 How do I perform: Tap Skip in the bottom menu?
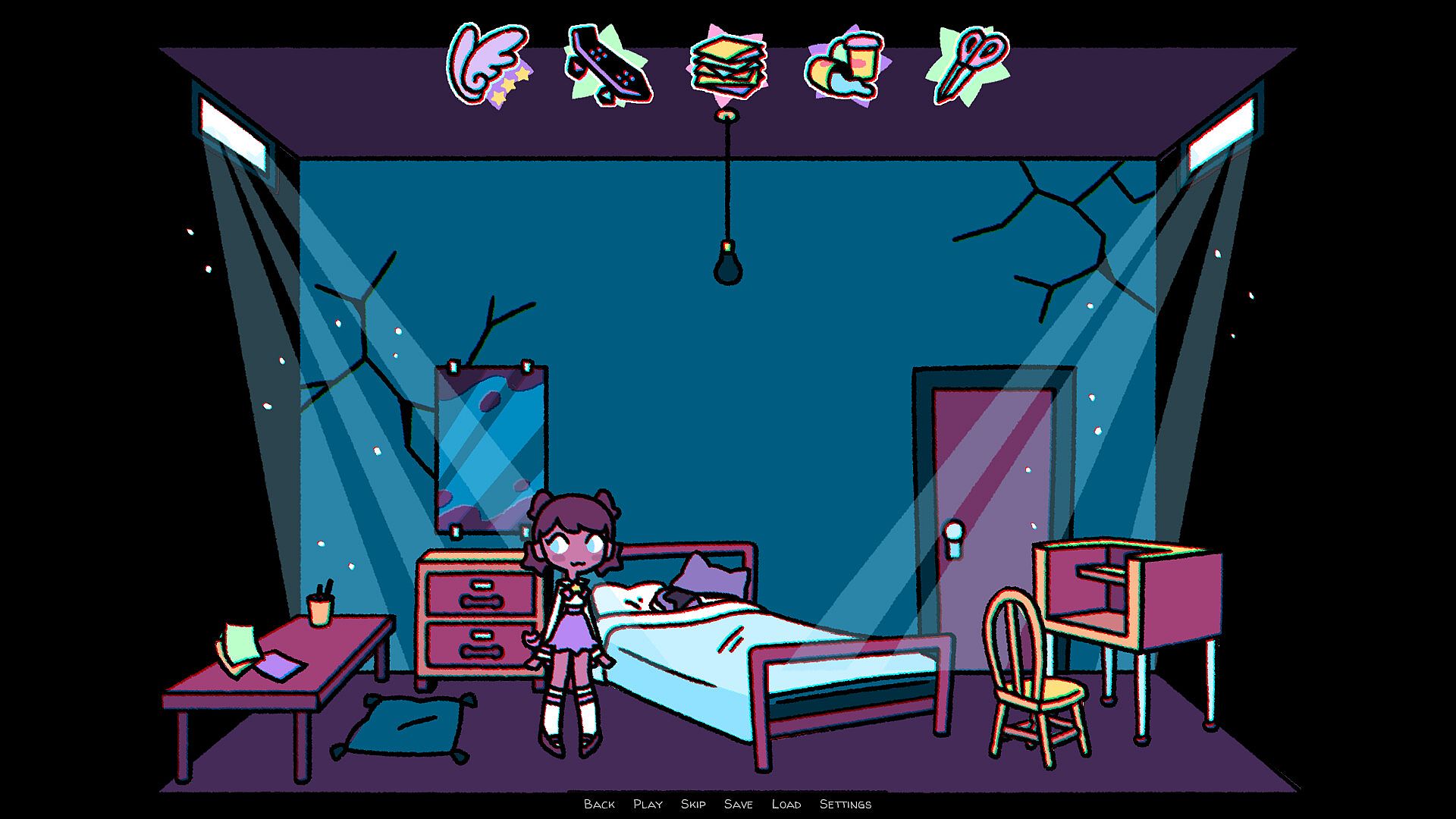click(x=693, y=804)
